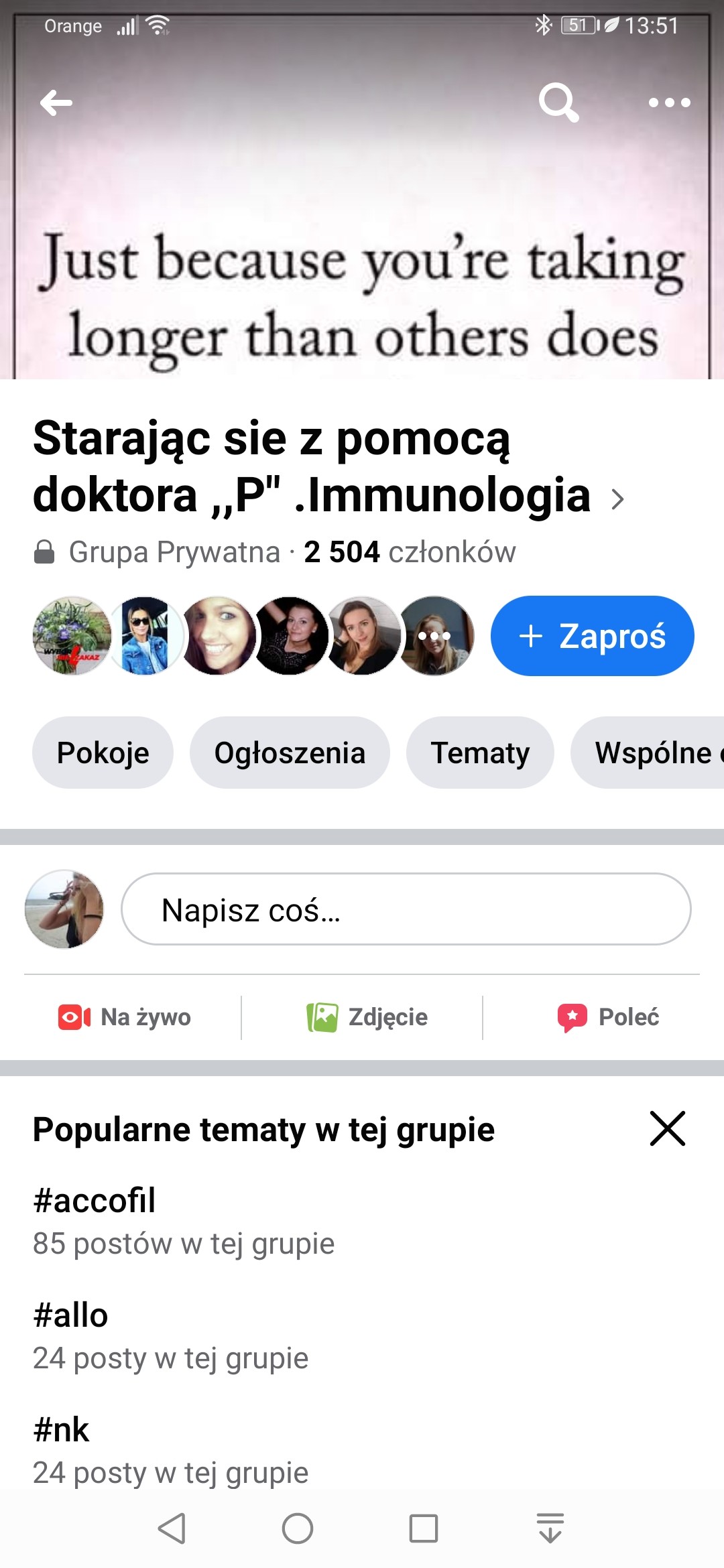Screen dimensions: 724x1568
Task: Open the #accofil topic
Action: pyautogui.click(x=95, y=1201)
